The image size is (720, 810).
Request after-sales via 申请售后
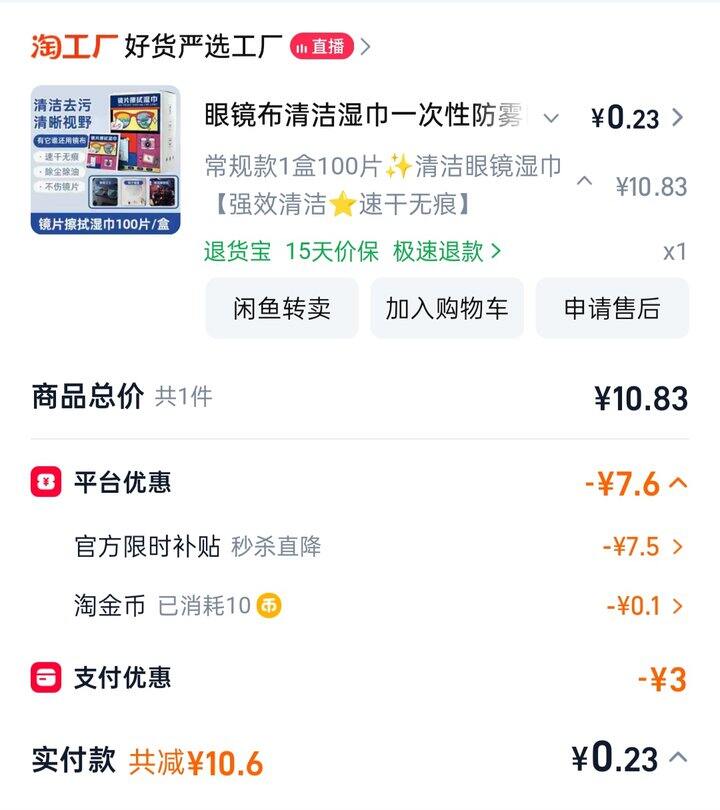click(612, 309)
